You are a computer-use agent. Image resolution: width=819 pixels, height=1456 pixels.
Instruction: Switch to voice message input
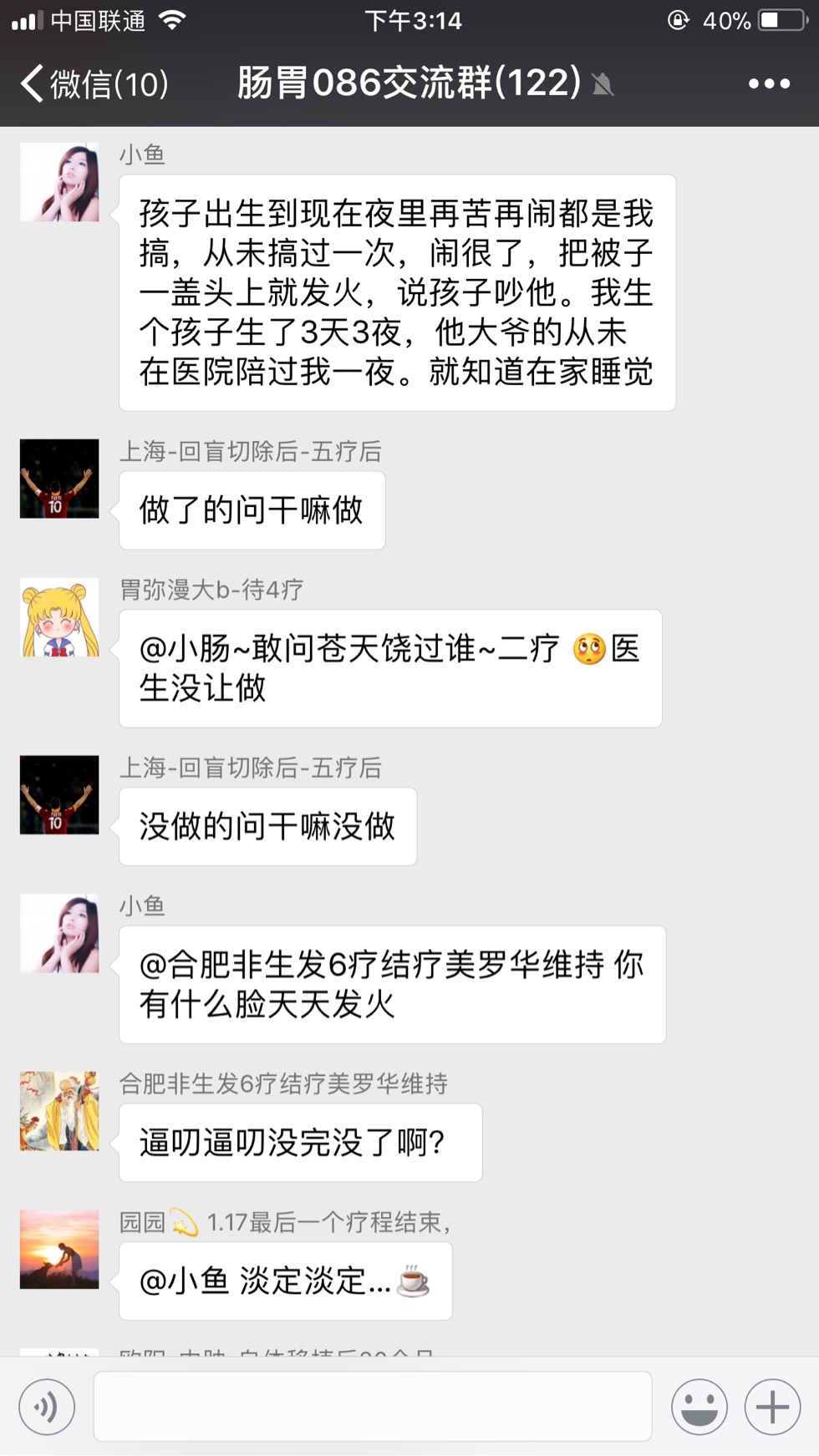pos(47,1407)
